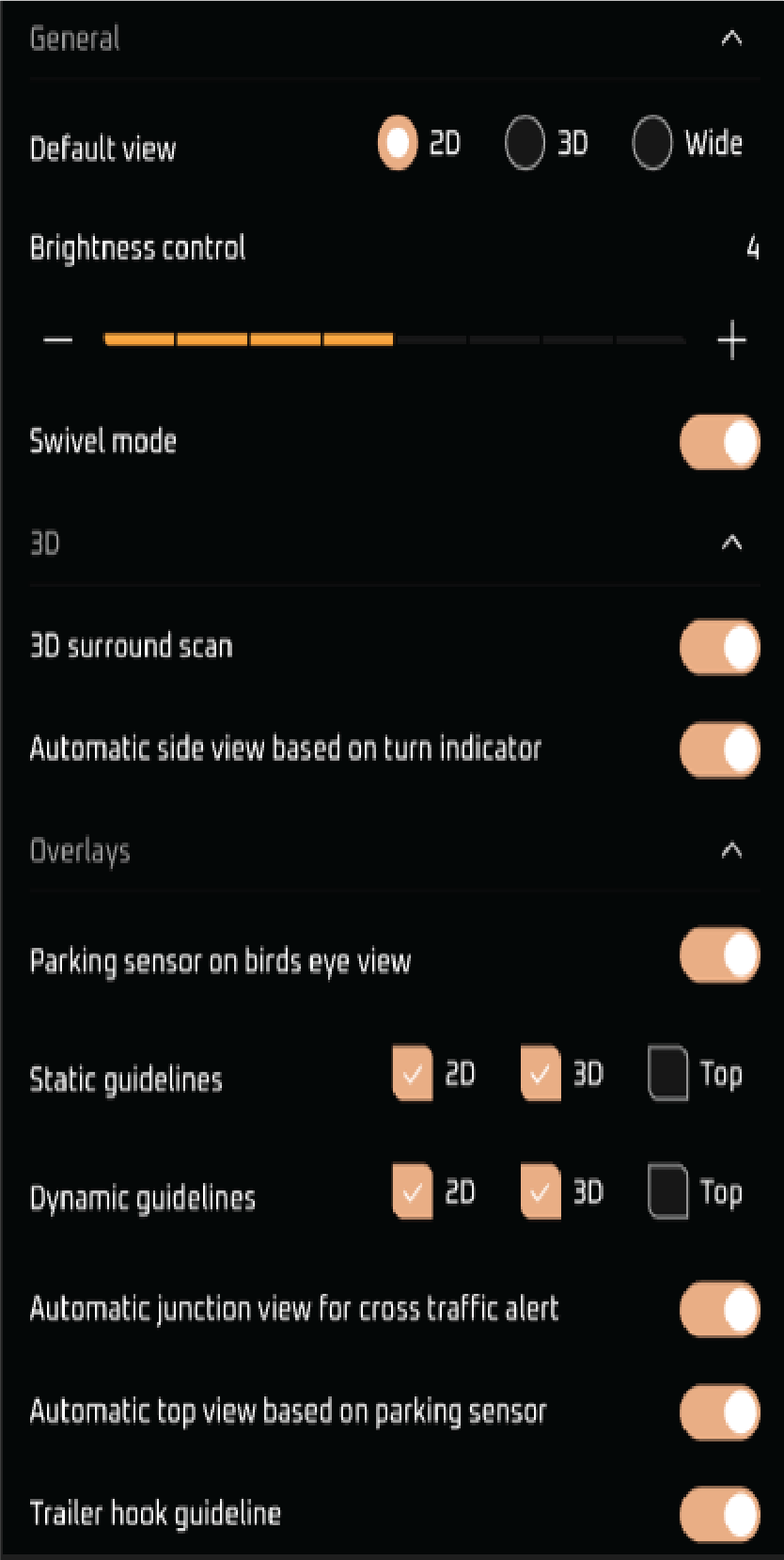Choose Wide as default view

pos(652,143)
